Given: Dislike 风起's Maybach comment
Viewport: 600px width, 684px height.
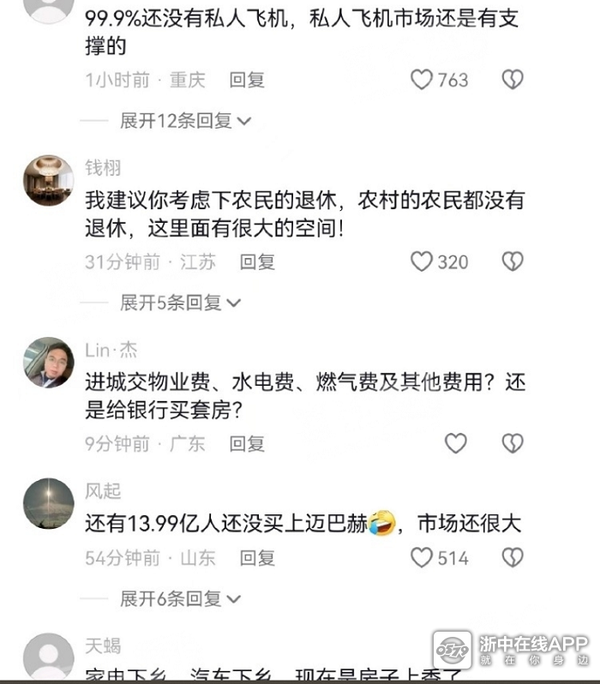Looking at the screenshot, I should (512, 558).
